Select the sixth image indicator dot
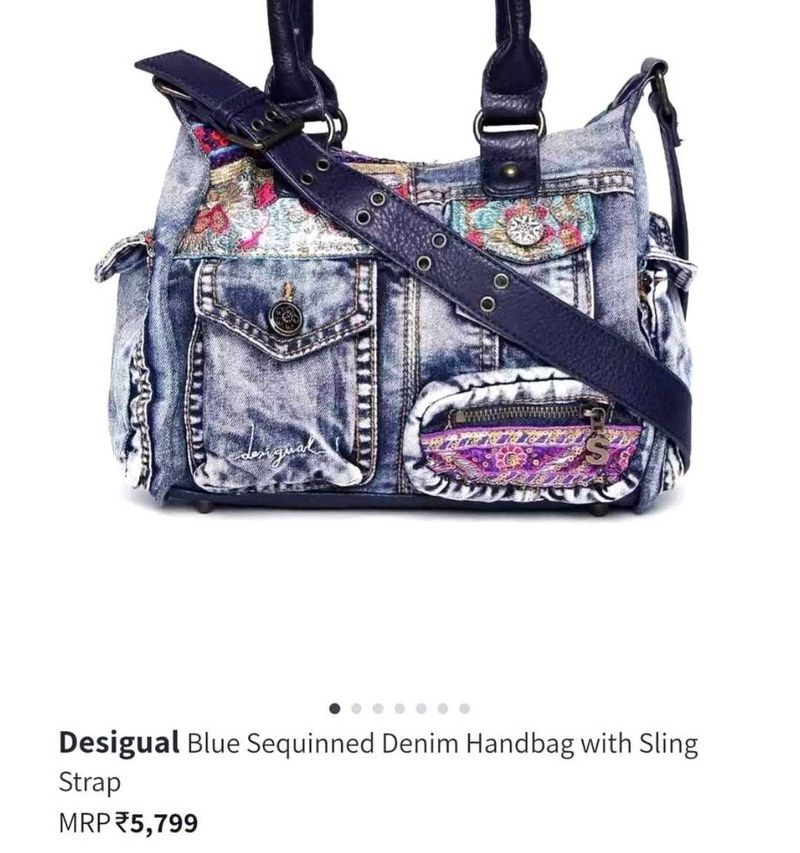 444,707
